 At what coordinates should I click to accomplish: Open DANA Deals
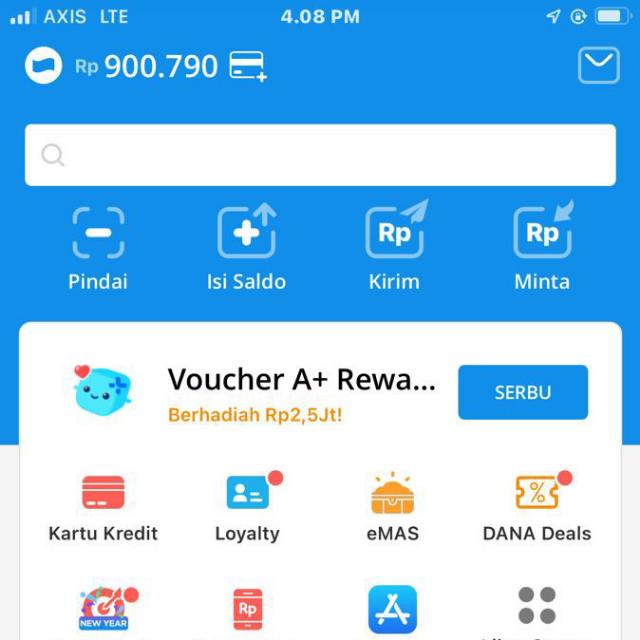(x=537, y=507)
